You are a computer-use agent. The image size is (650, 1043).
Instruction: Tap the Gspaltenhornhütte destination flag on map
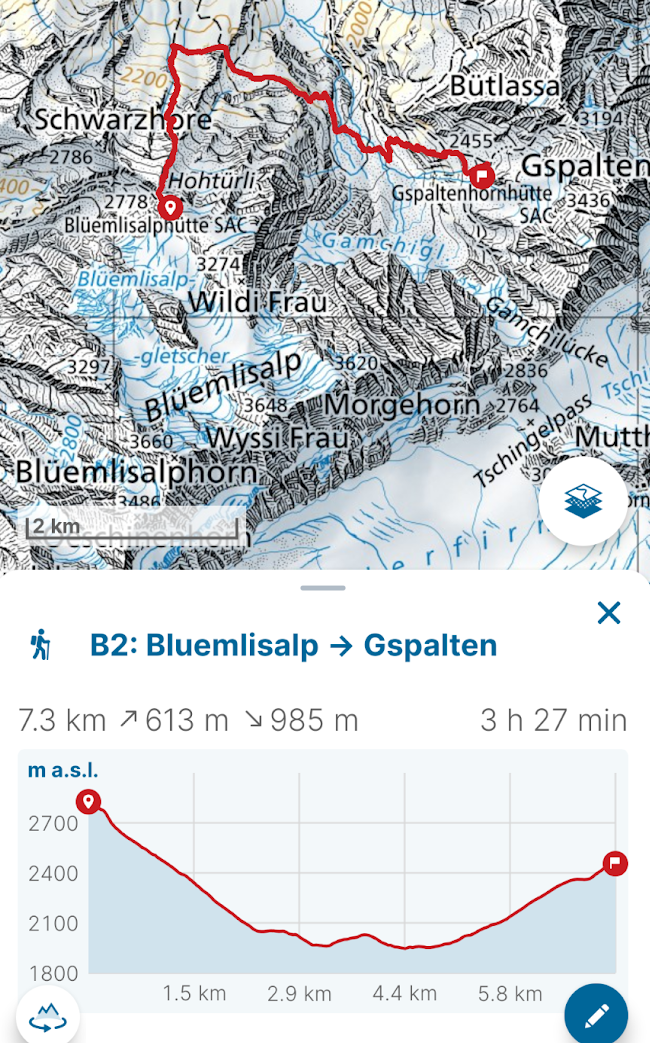pos(483,176)
